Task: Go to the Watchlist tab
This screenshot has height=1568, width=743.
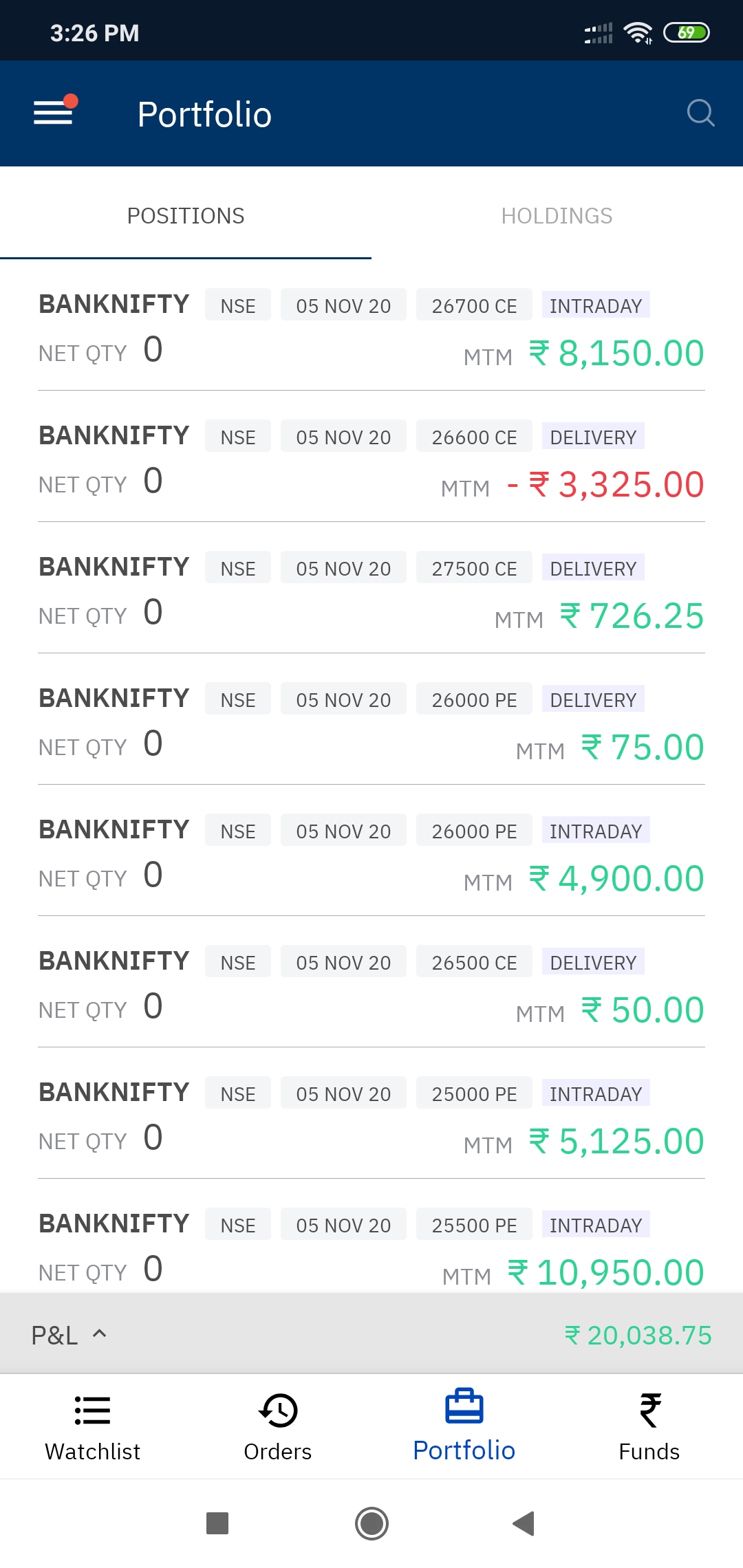Action: [x=92, y=1427]
